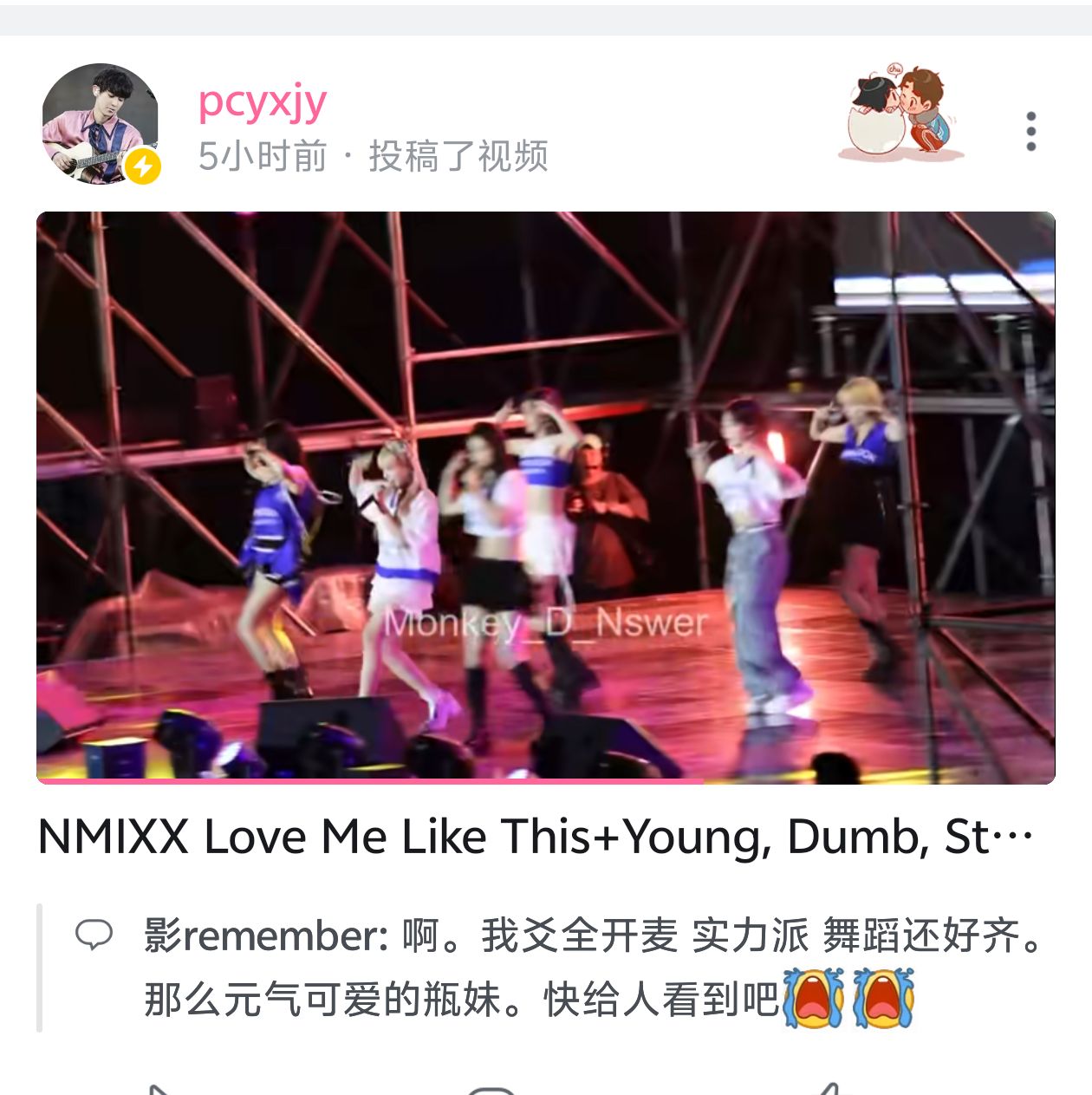
Task: Expand the truncated video title ending in ellipsis
Action: [x=1014, y=837]
